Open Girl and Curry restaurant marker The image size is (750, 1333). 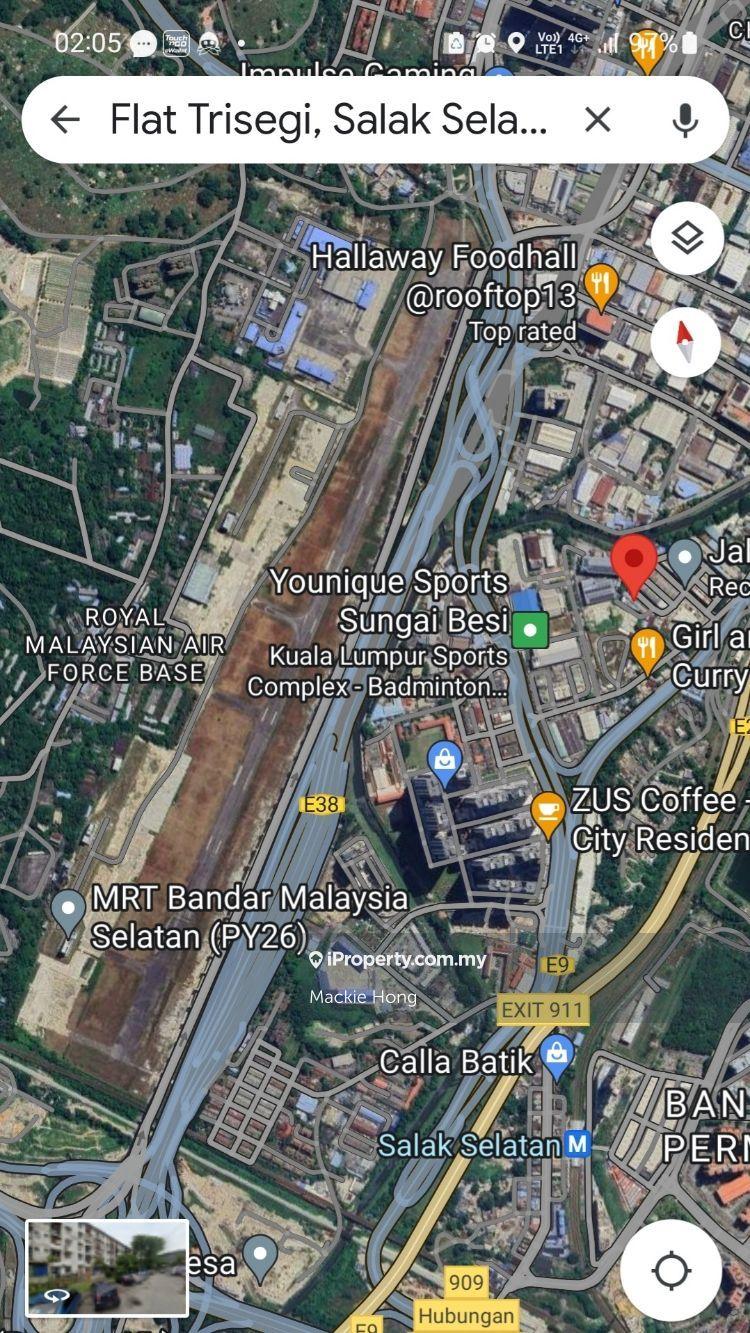point(648,651)
